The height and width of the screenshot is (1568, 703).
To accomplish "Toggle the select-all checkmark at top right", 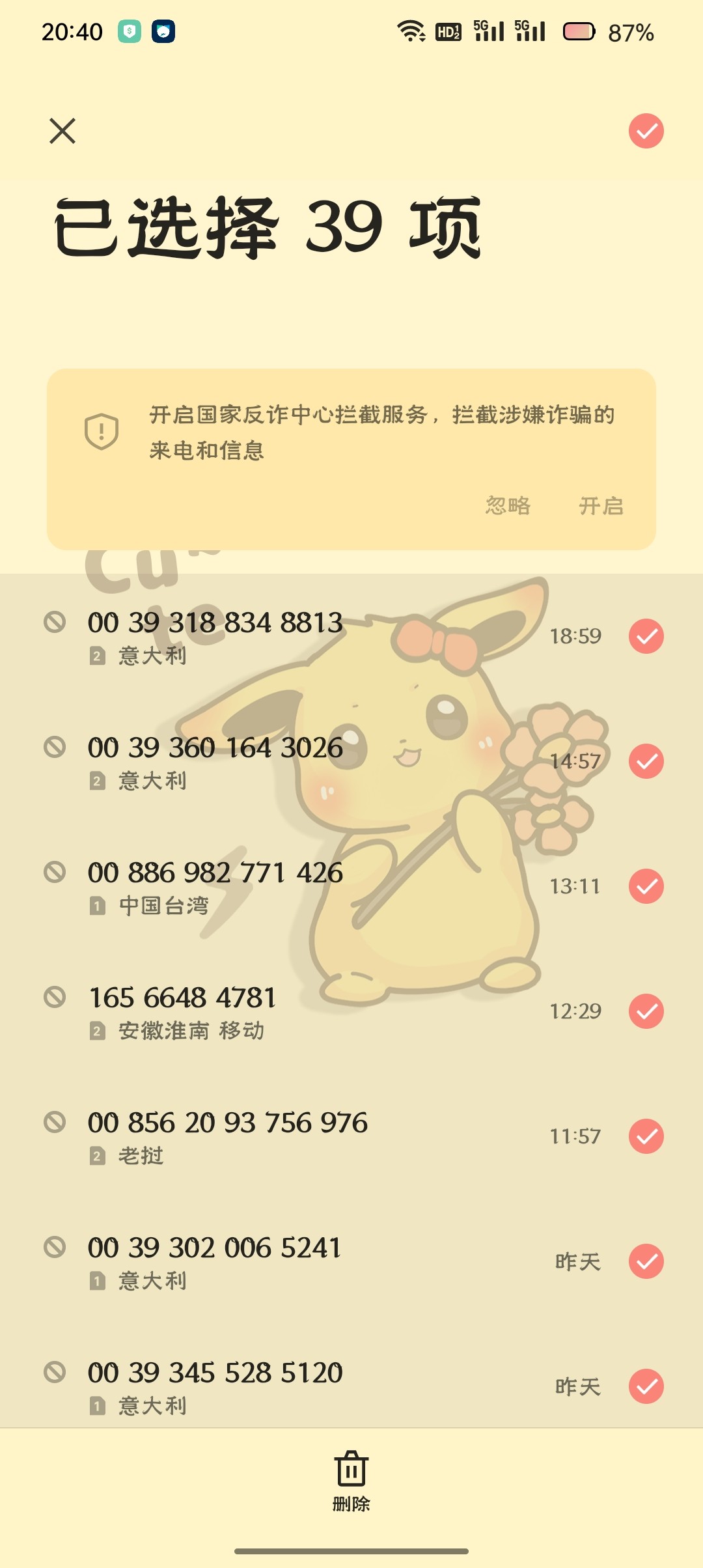I will [x=645, y=132].
